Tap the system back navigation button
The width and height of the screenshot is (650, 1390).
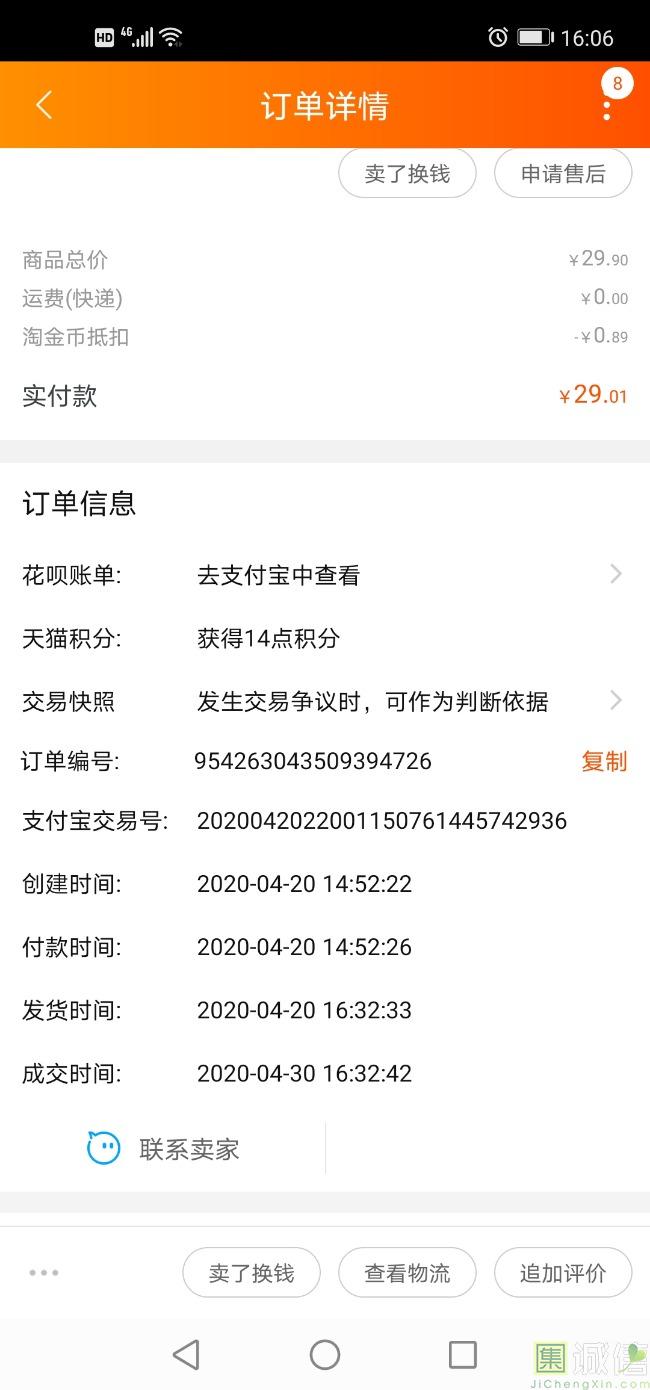pyautogui.click(x=186, y=1355)
